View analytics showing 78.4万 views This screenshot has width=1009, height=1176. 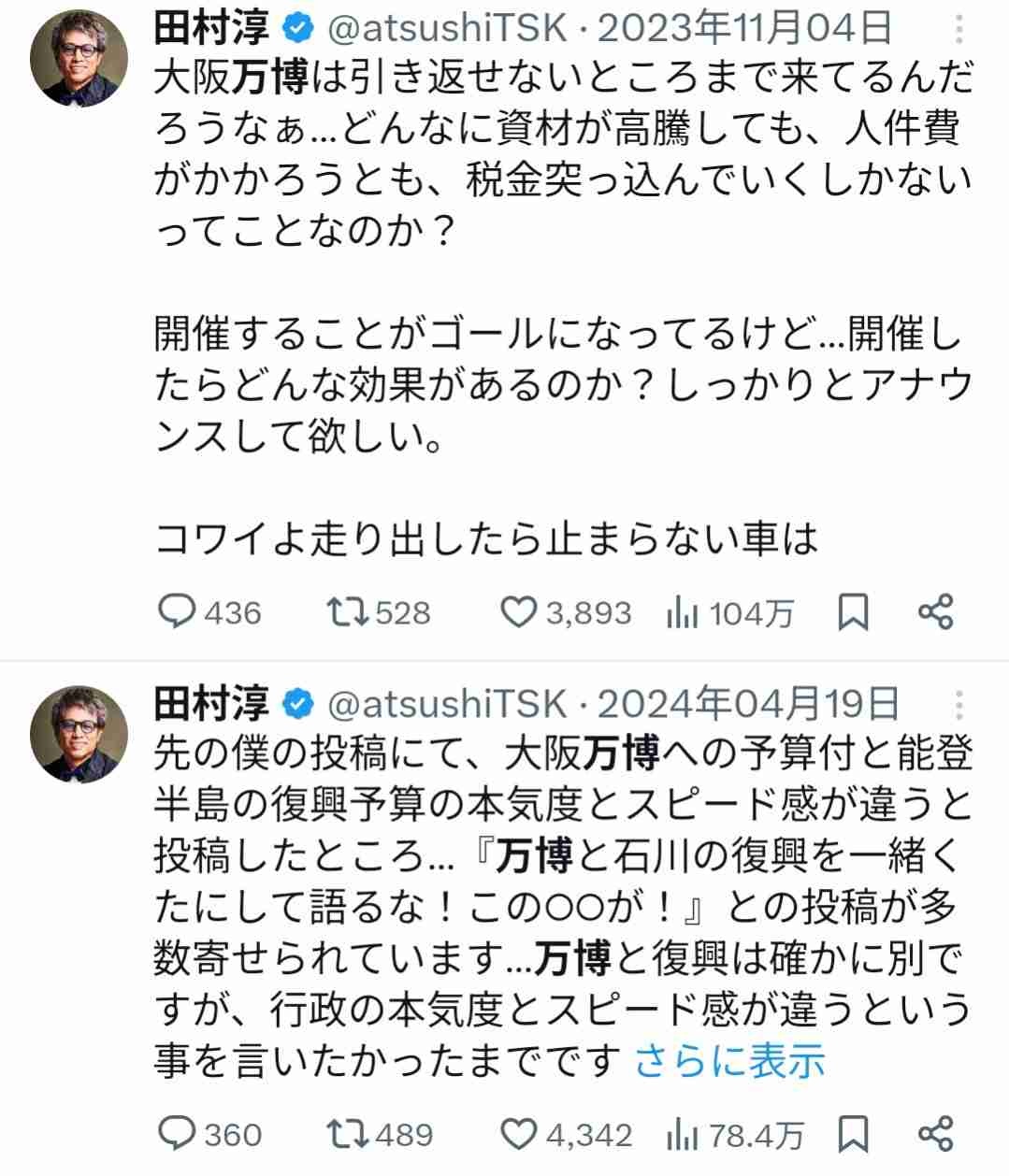[683, 1136]
